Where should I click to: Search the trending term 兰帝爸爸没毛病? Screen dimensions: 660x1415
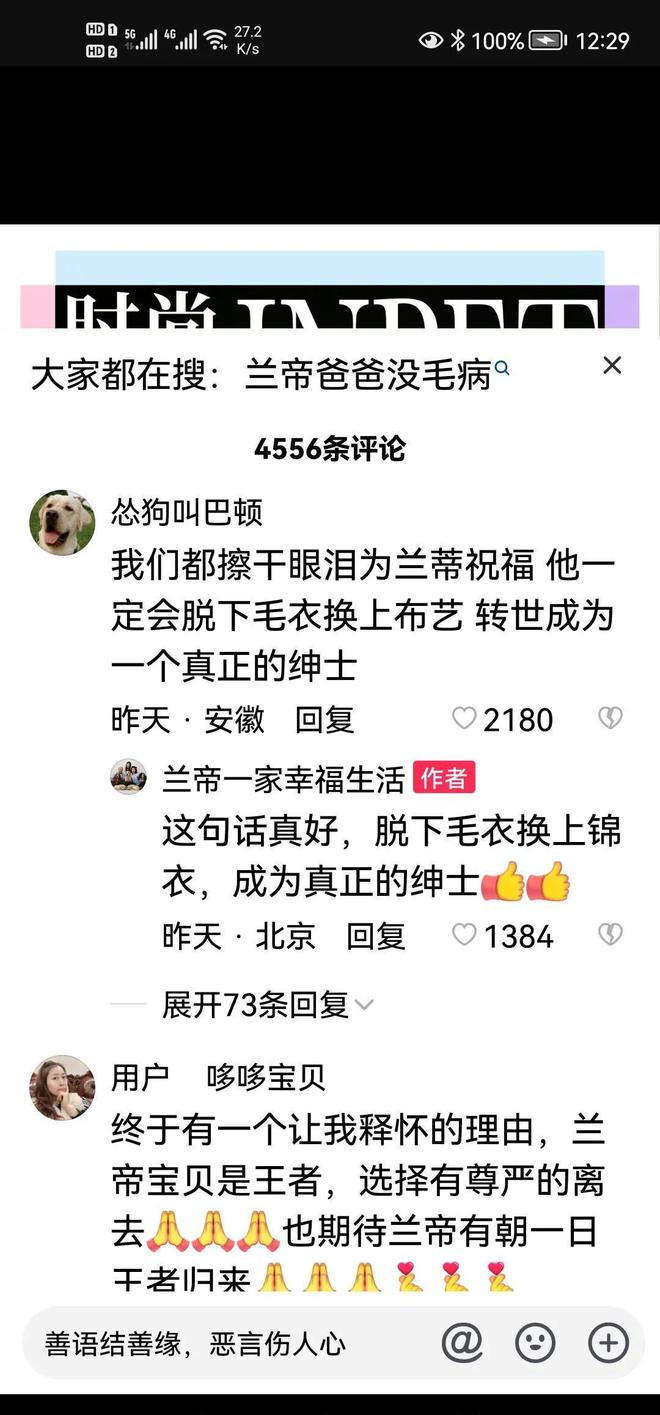coord(368,375)
